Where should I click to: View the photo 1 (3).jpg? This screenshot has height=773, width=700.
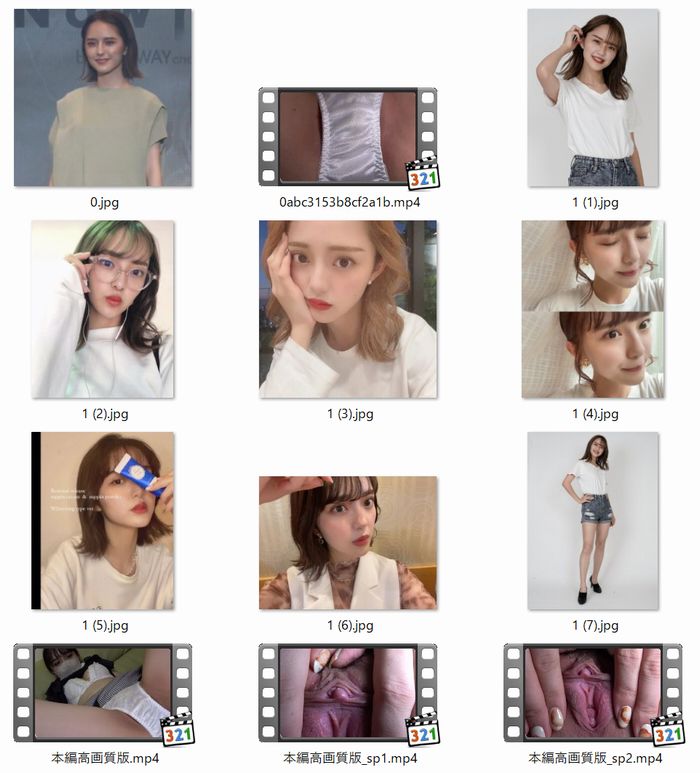(x=348, y=309)
